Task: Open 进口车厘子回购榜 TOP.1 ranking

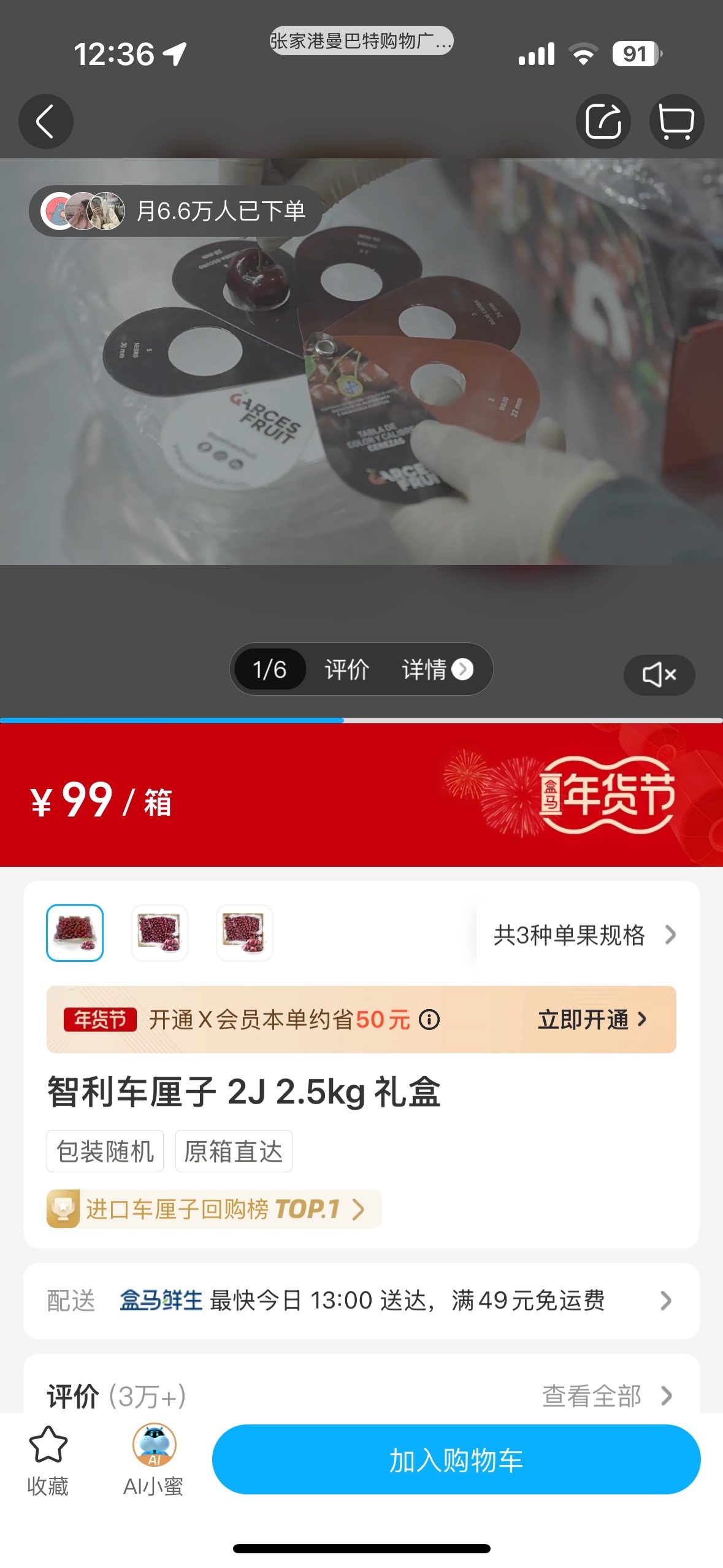Action: click(213, 1209)
